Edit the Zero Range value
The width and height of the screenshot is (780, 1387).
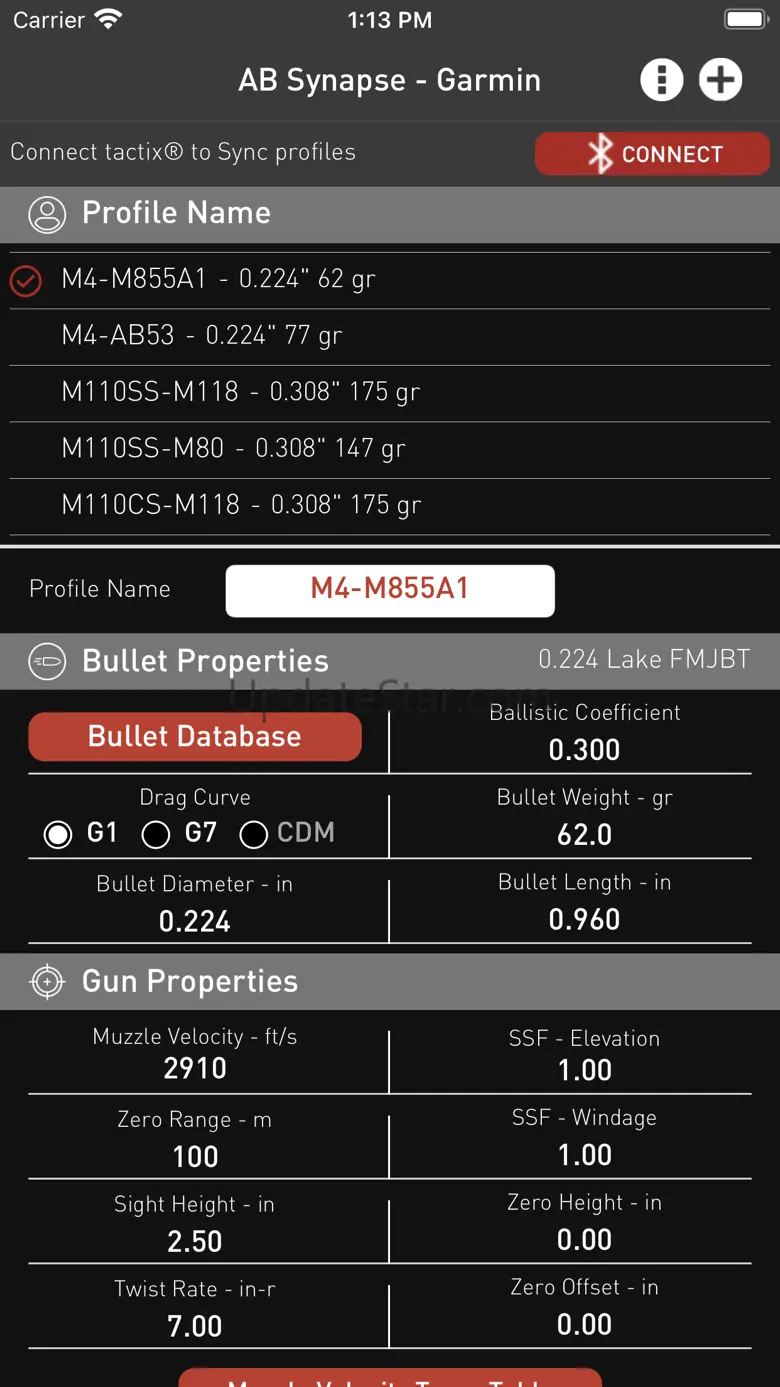tap(195, 1157)
